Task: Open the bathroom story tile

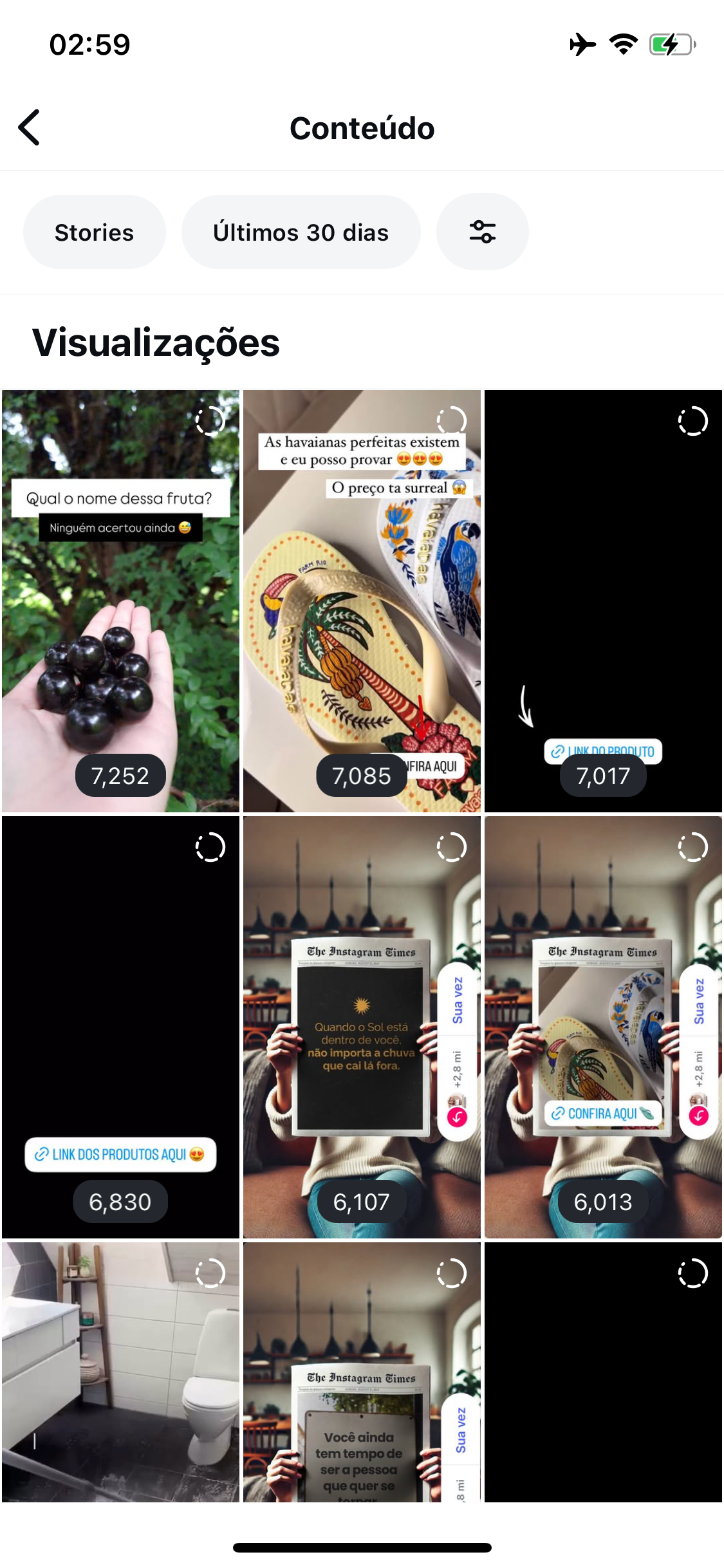Action: coord(120,1372)
